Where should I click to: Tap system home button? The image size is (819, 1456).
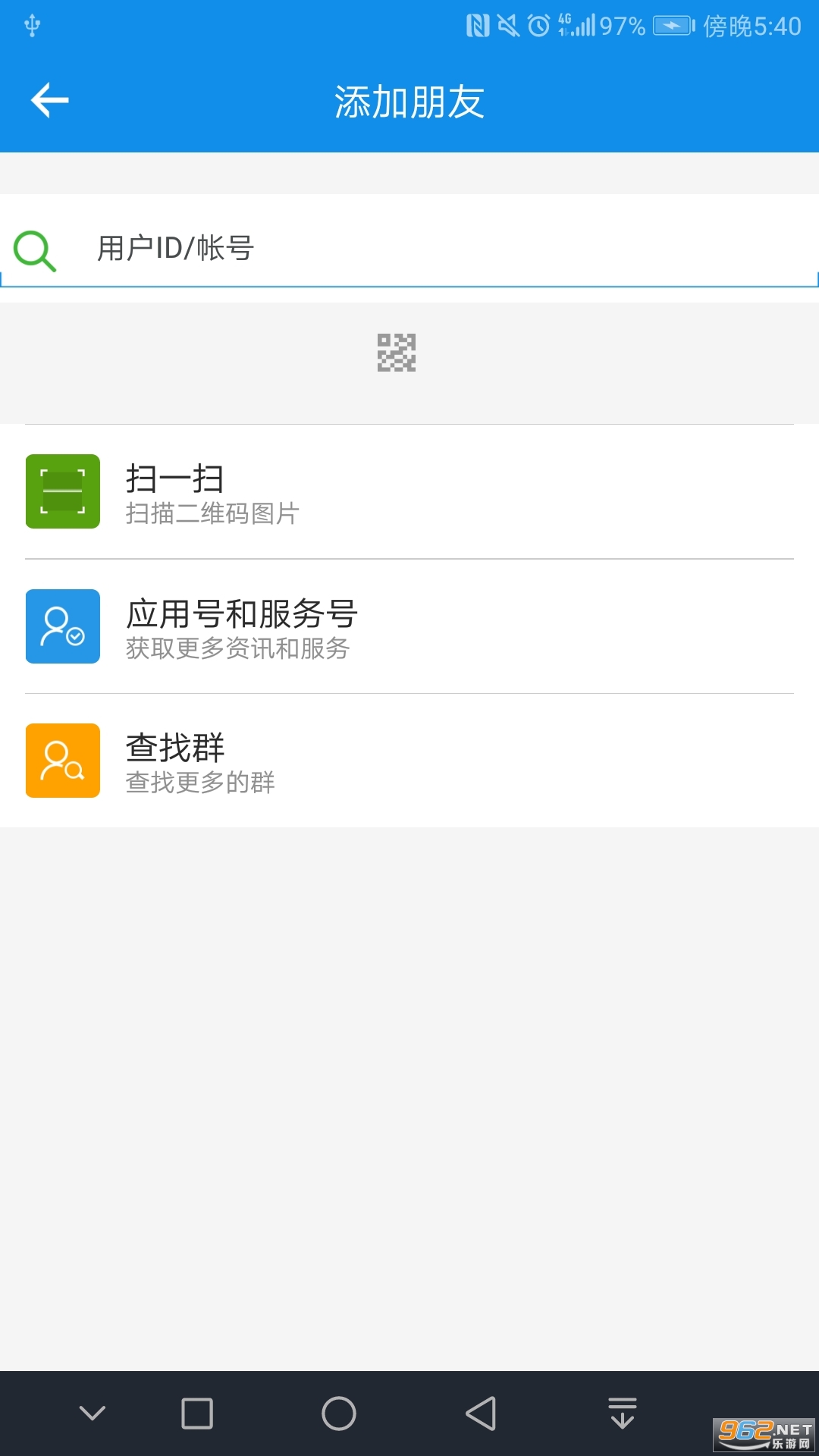pos(339,1414)
